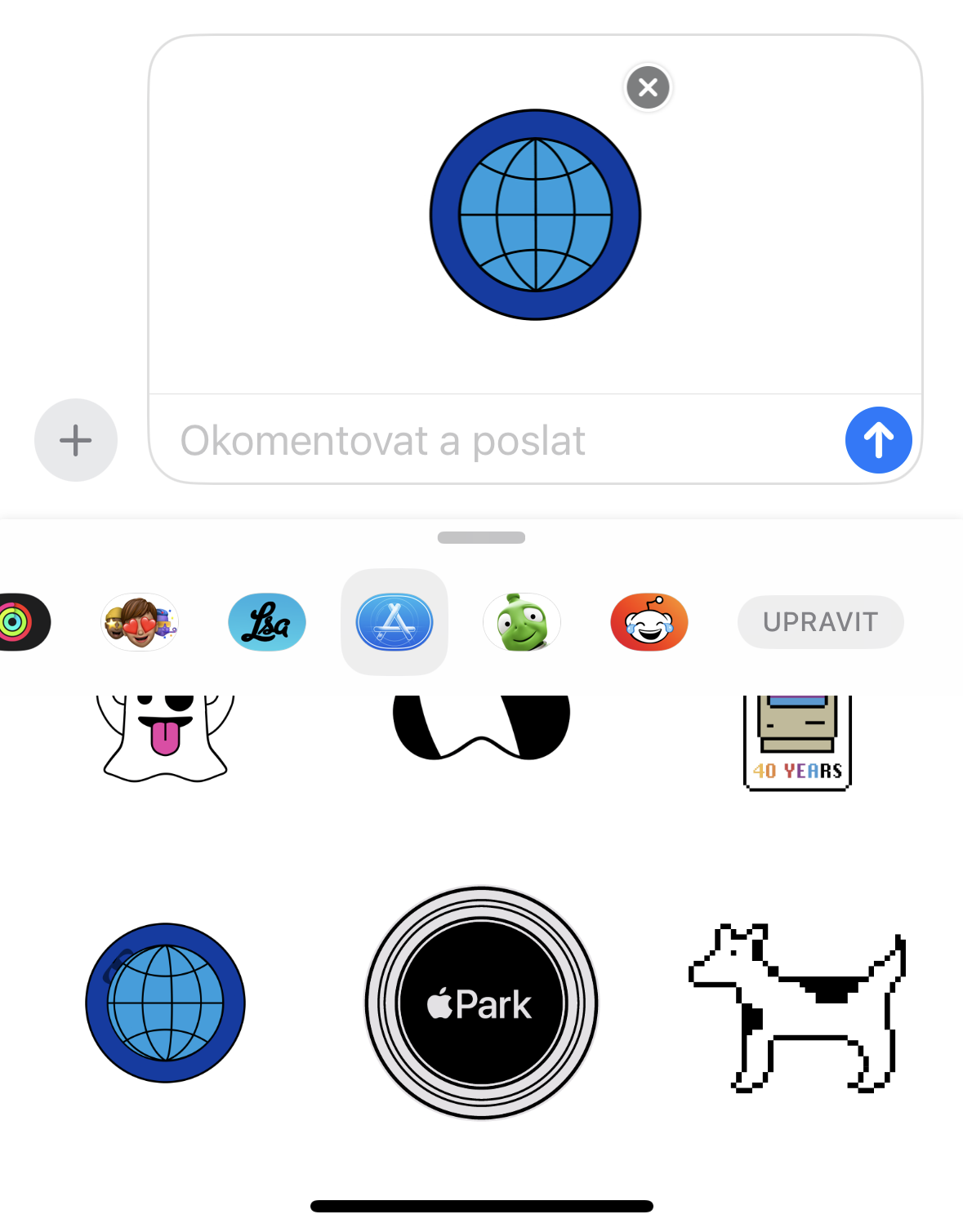Remove the globe sticker from the message
The width and height of the screenshot is (963, 1232).
648,87
